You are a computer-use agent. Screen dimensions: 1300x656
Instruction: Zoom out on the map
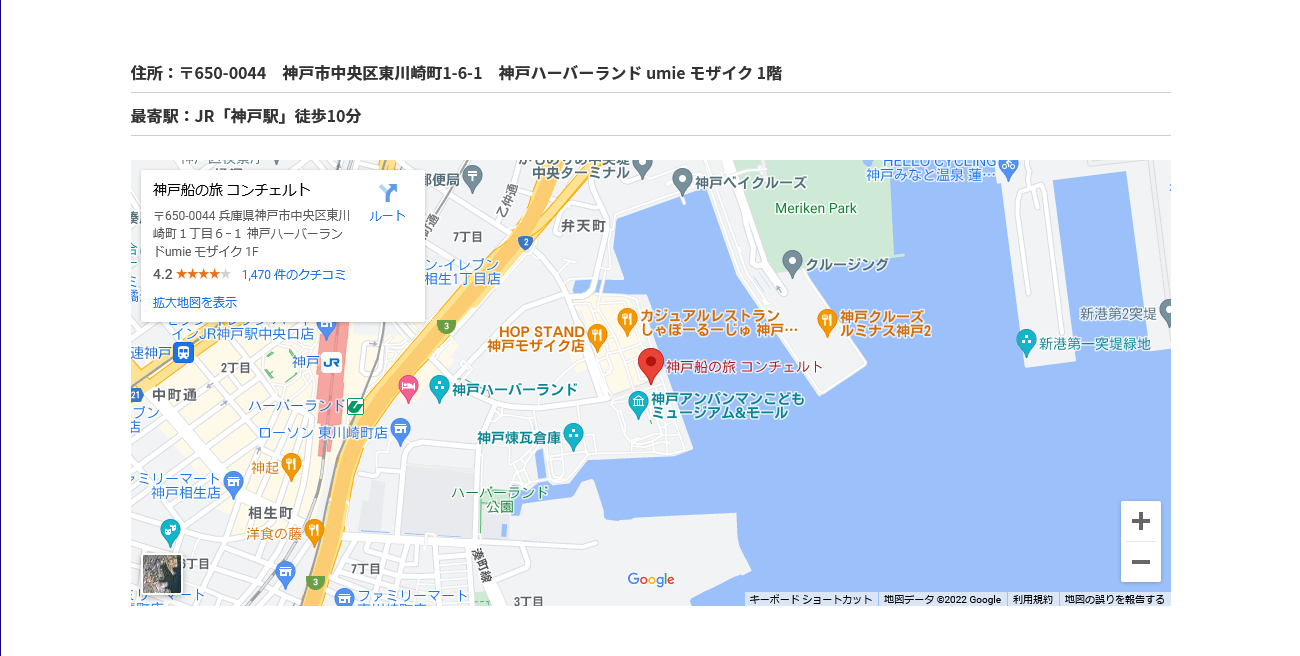[1140, 562]
